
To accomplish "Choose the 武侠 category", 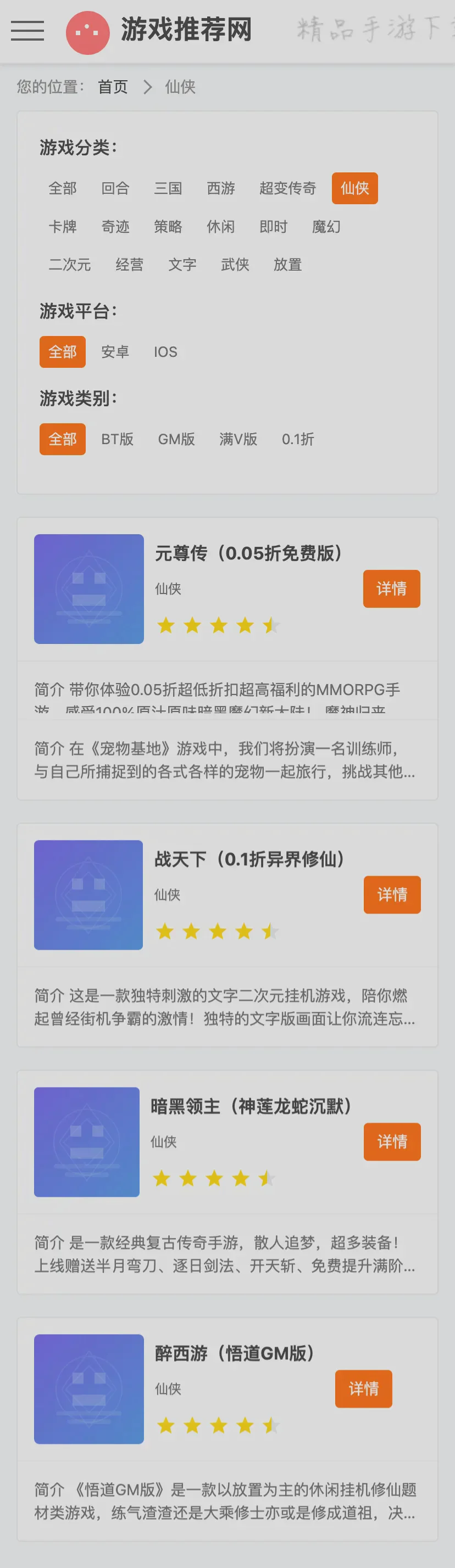I will tap(235, 265).
